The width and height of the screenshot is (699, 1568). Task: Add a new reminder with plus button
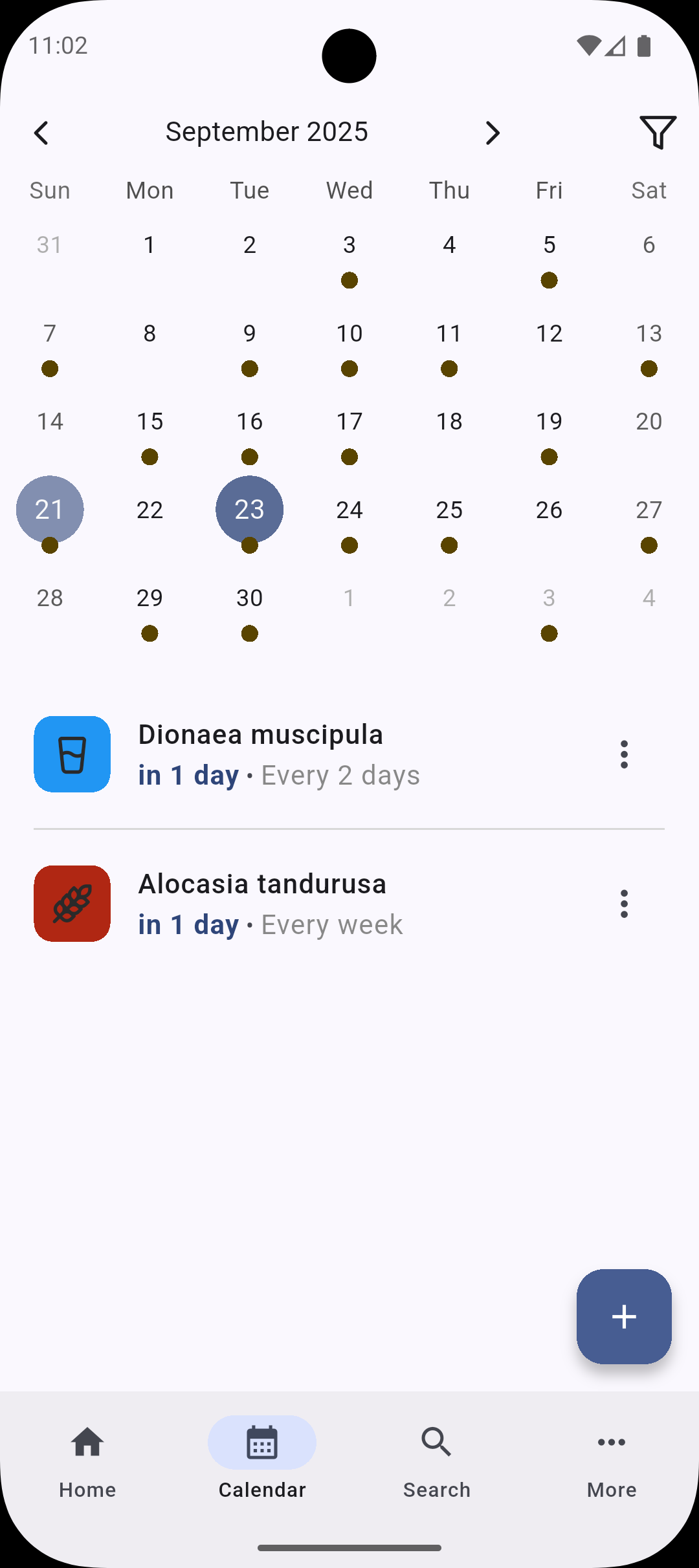624,1317
